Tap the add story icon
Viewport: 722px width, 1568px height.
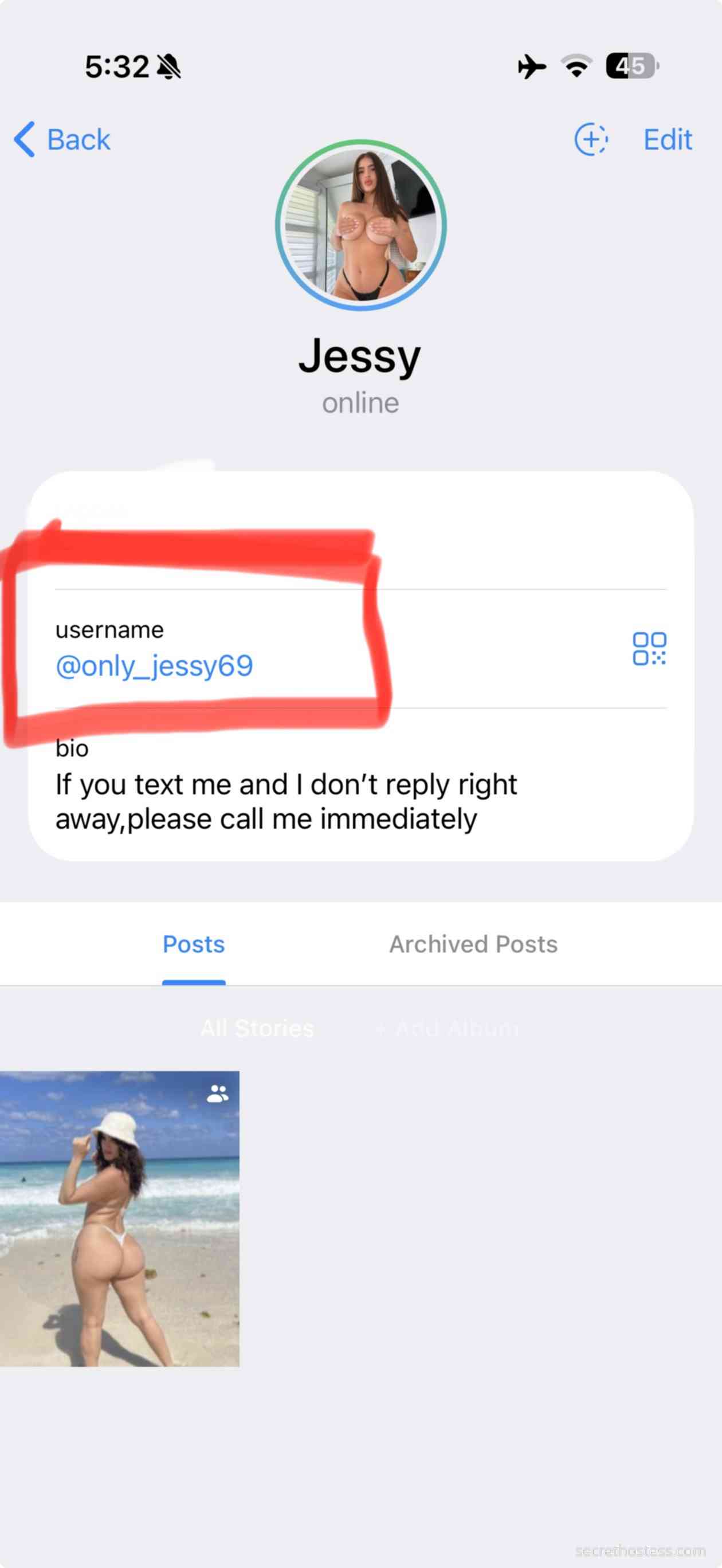pos(591,139)
